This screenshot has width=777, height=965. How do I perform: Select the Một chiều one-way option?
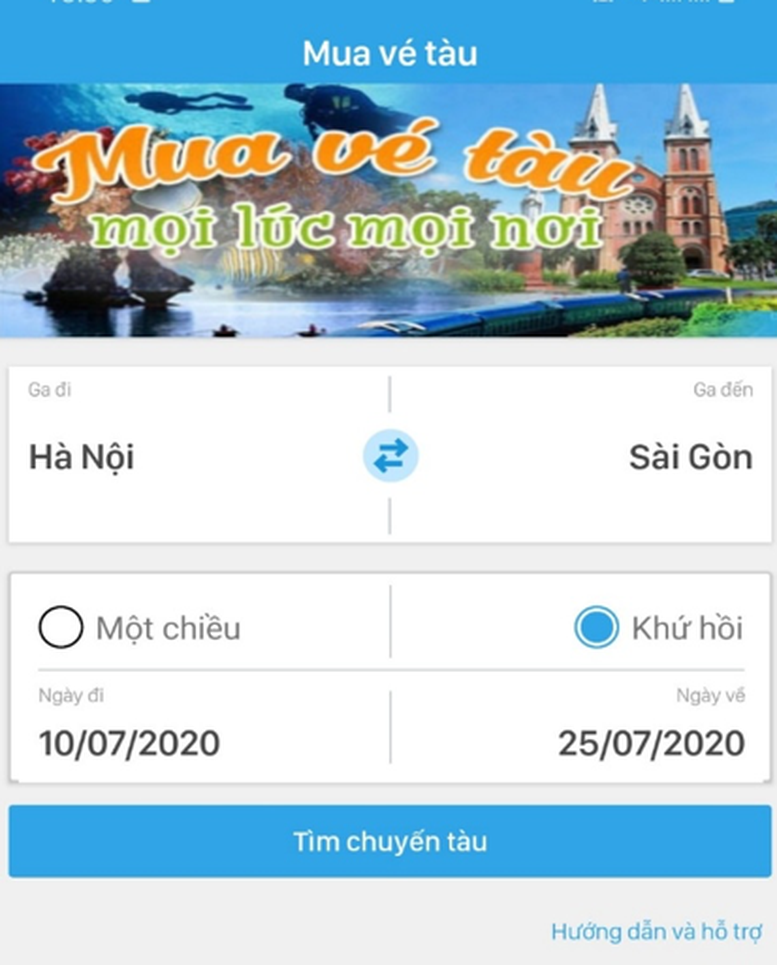click(x=61, y=628)
